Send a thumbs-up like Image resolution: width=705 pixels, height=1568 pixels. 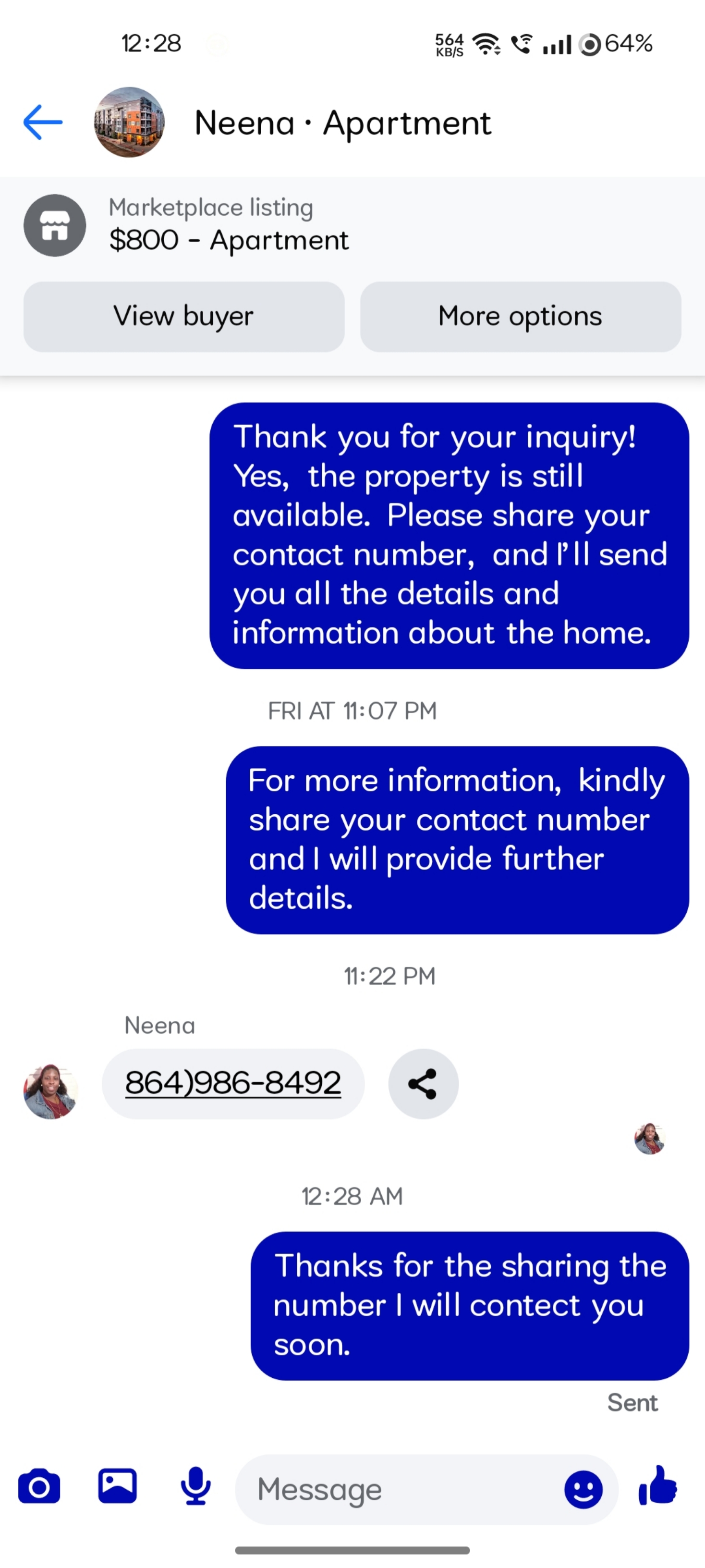[x=658, y=1486]
